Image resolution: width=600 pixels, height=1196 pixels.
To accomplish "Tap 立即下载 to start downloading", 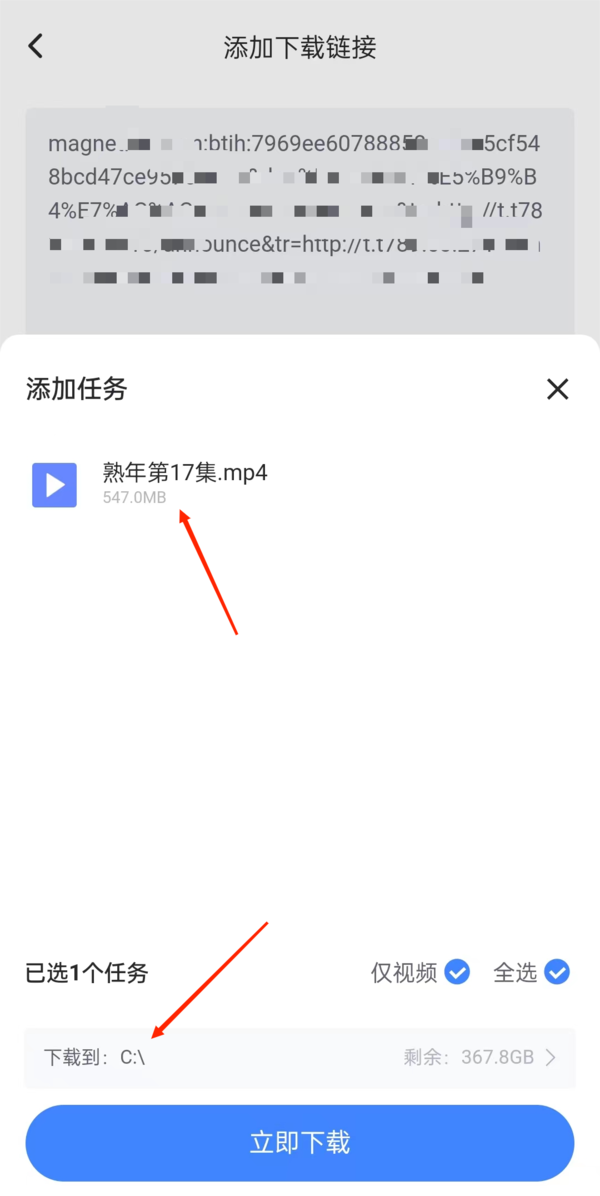I will [x=300, y=1143].
